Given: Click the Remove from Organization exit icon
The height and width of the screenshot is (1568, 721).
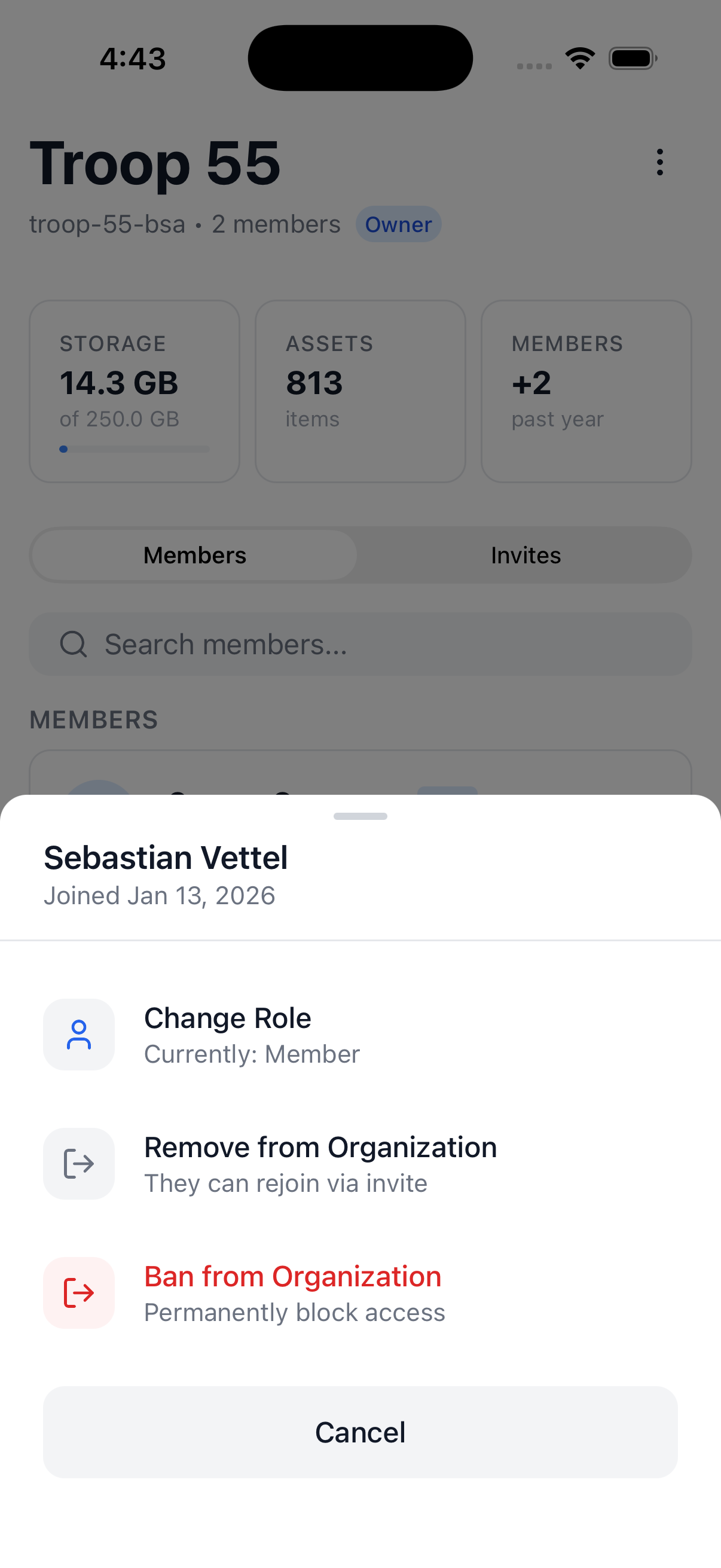Looking at the screenshot, I should pos(78,1163).
